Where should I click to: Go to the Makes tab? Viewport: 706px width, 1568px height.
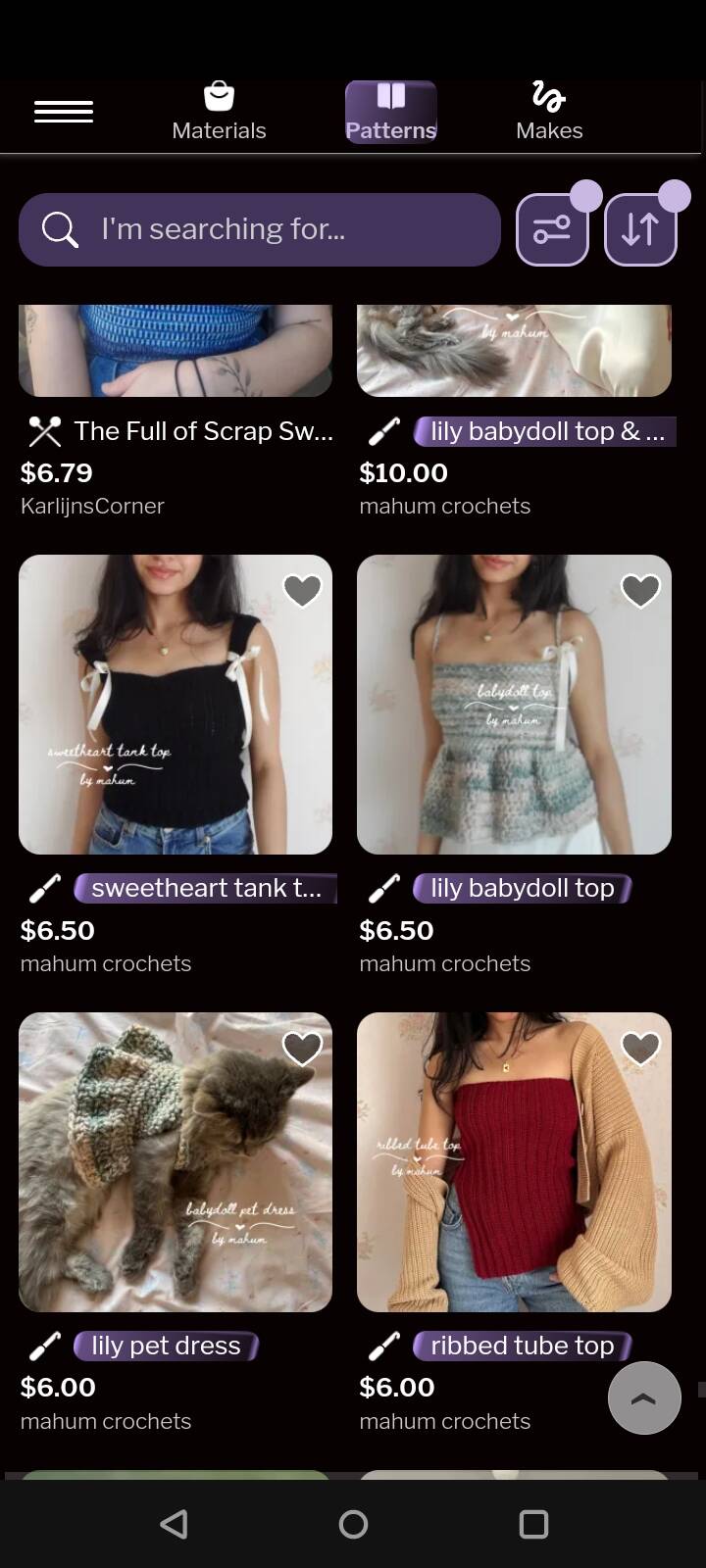549,113
